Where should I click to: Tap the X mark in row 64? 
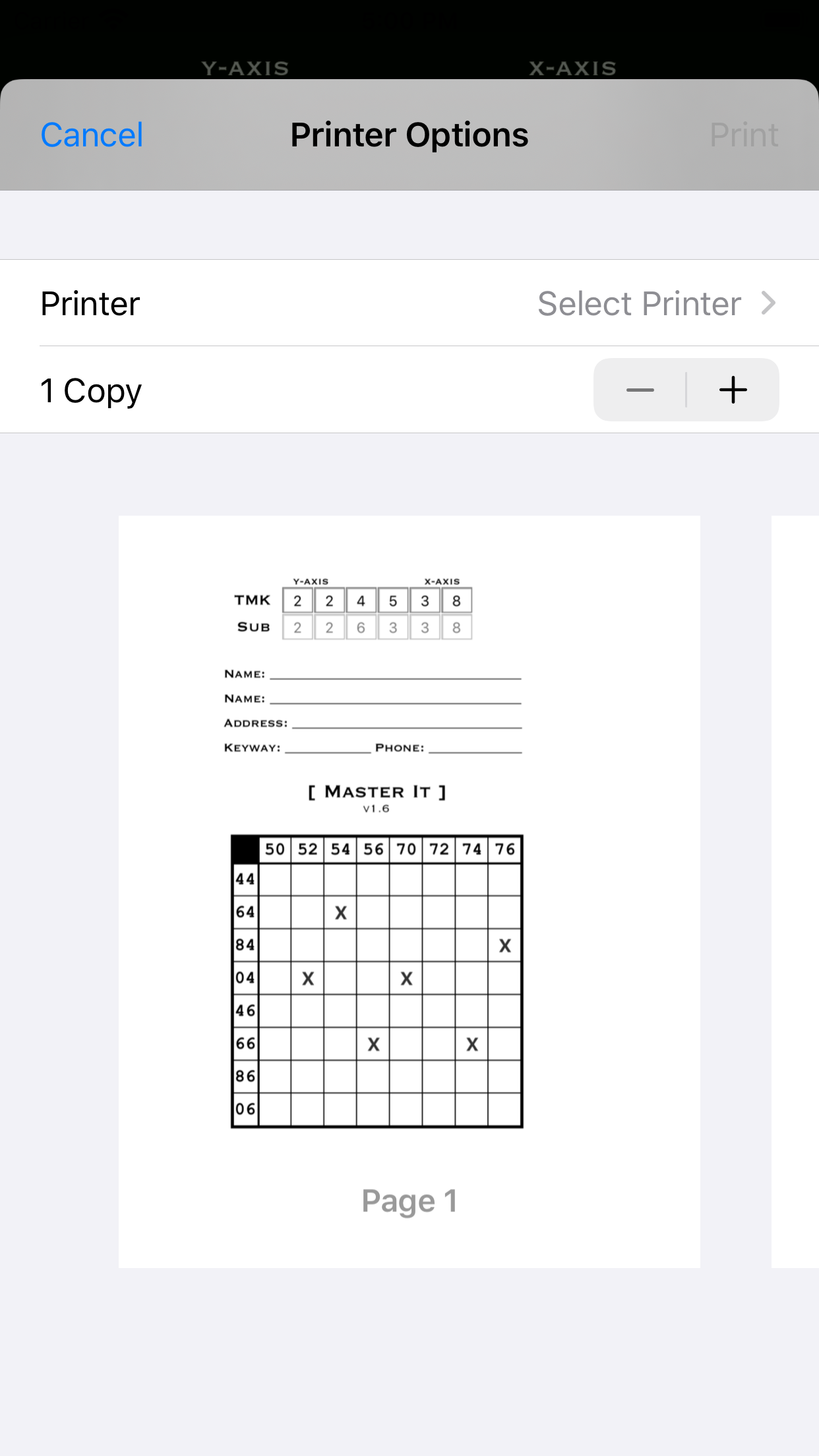[x=340, y=912]
